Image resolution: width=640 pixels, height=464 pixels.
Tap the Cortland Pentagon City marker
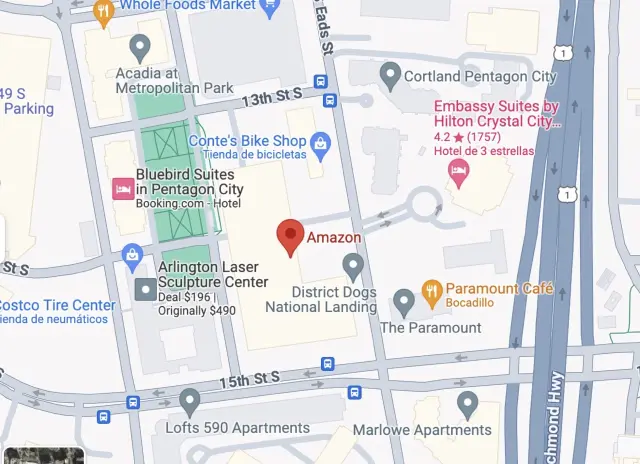389,74
